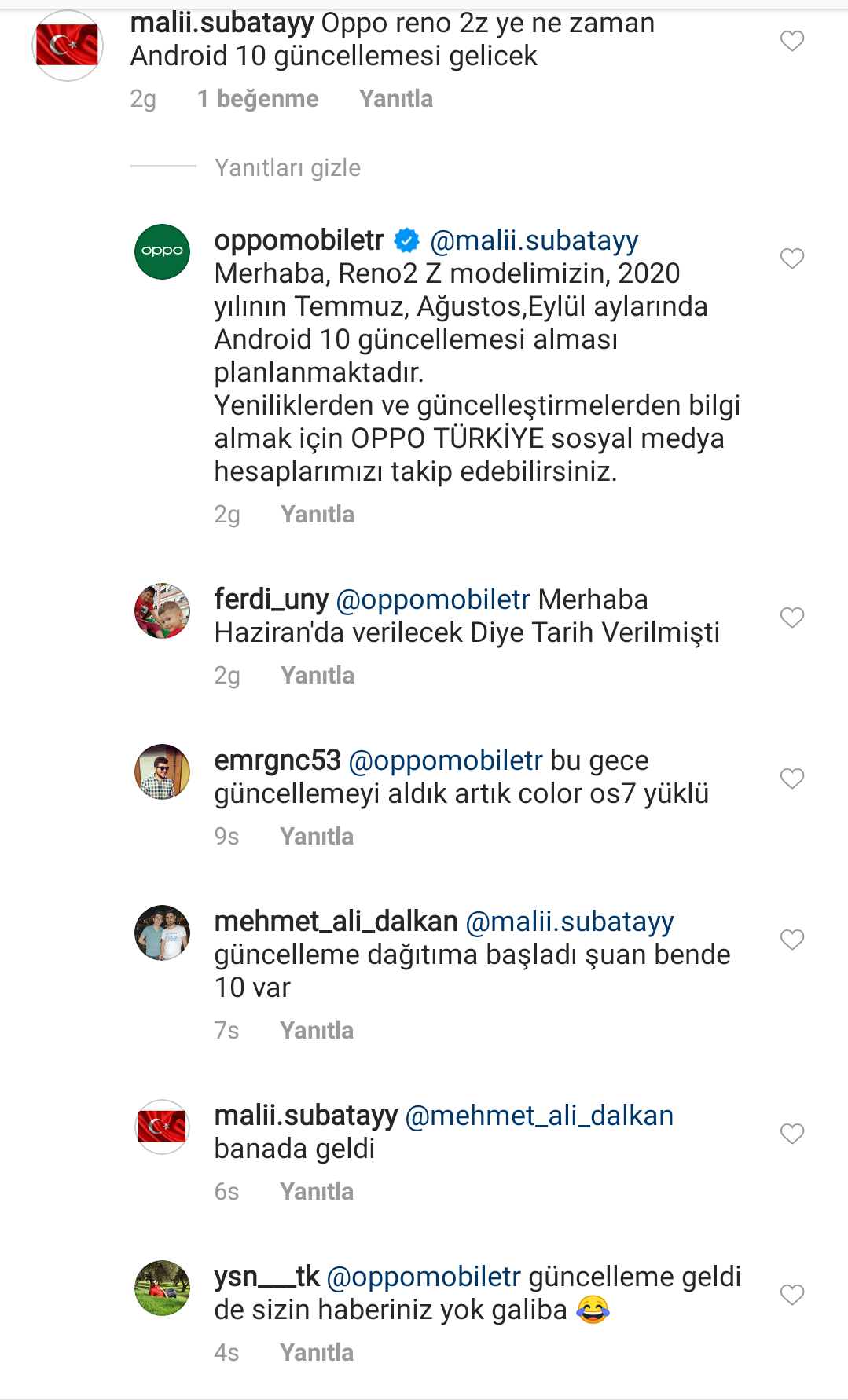Tap Yanıtla under malii.subatayy's top comment
848x1400 pixels.
[x=396, y=99]
